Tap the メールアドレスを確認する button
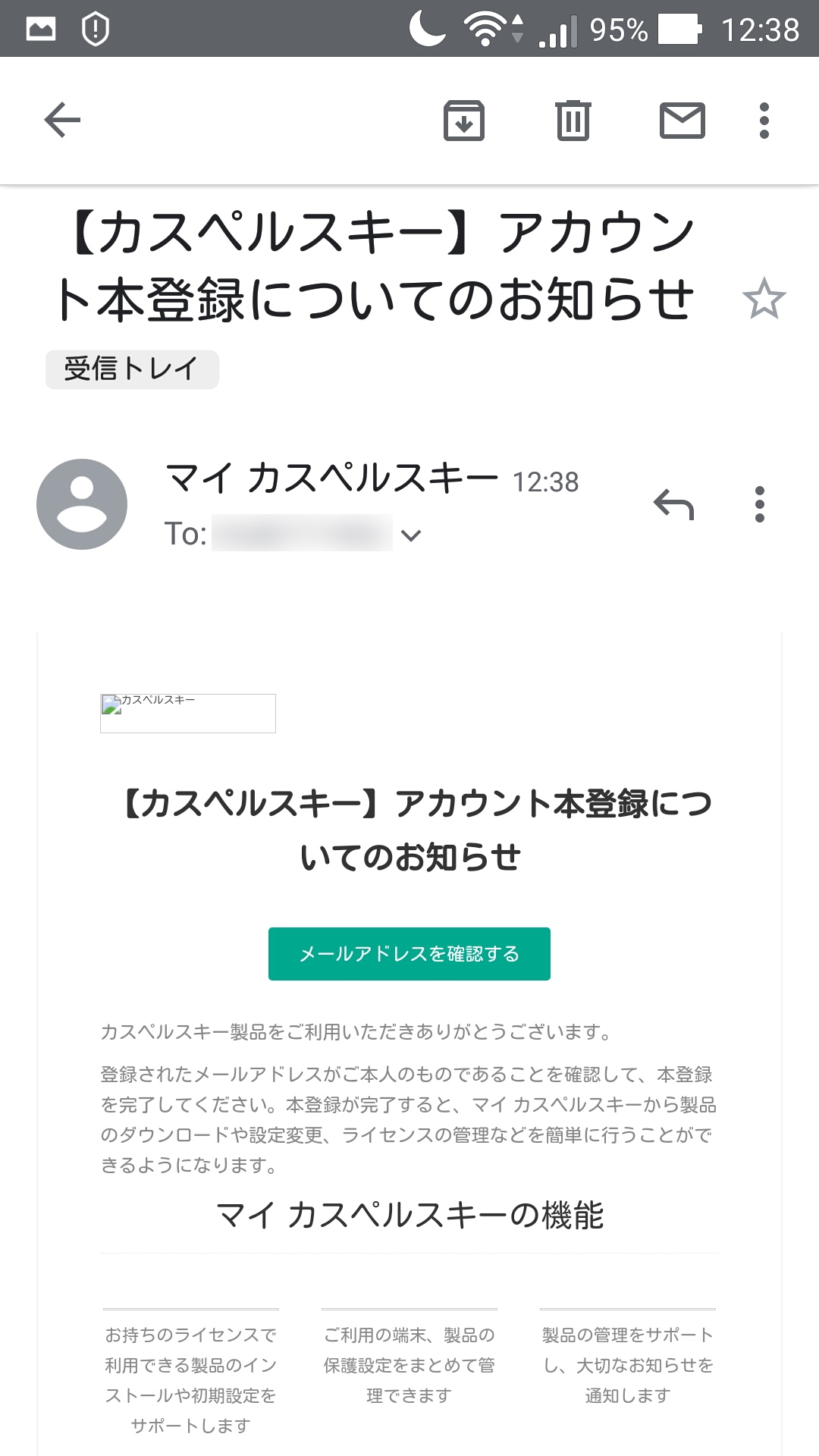The image size is (819, 1456). 409,953
